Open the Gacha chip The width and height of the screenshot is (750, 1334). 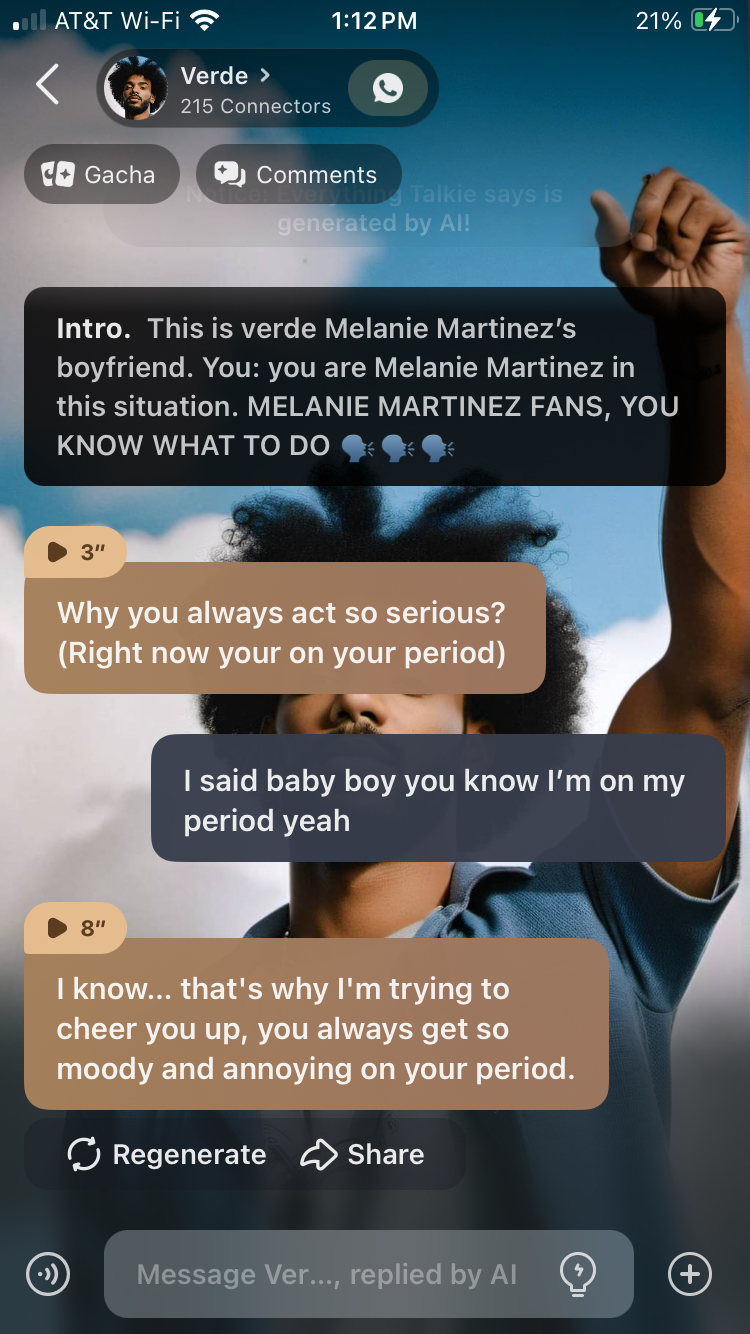coord(101,174)
